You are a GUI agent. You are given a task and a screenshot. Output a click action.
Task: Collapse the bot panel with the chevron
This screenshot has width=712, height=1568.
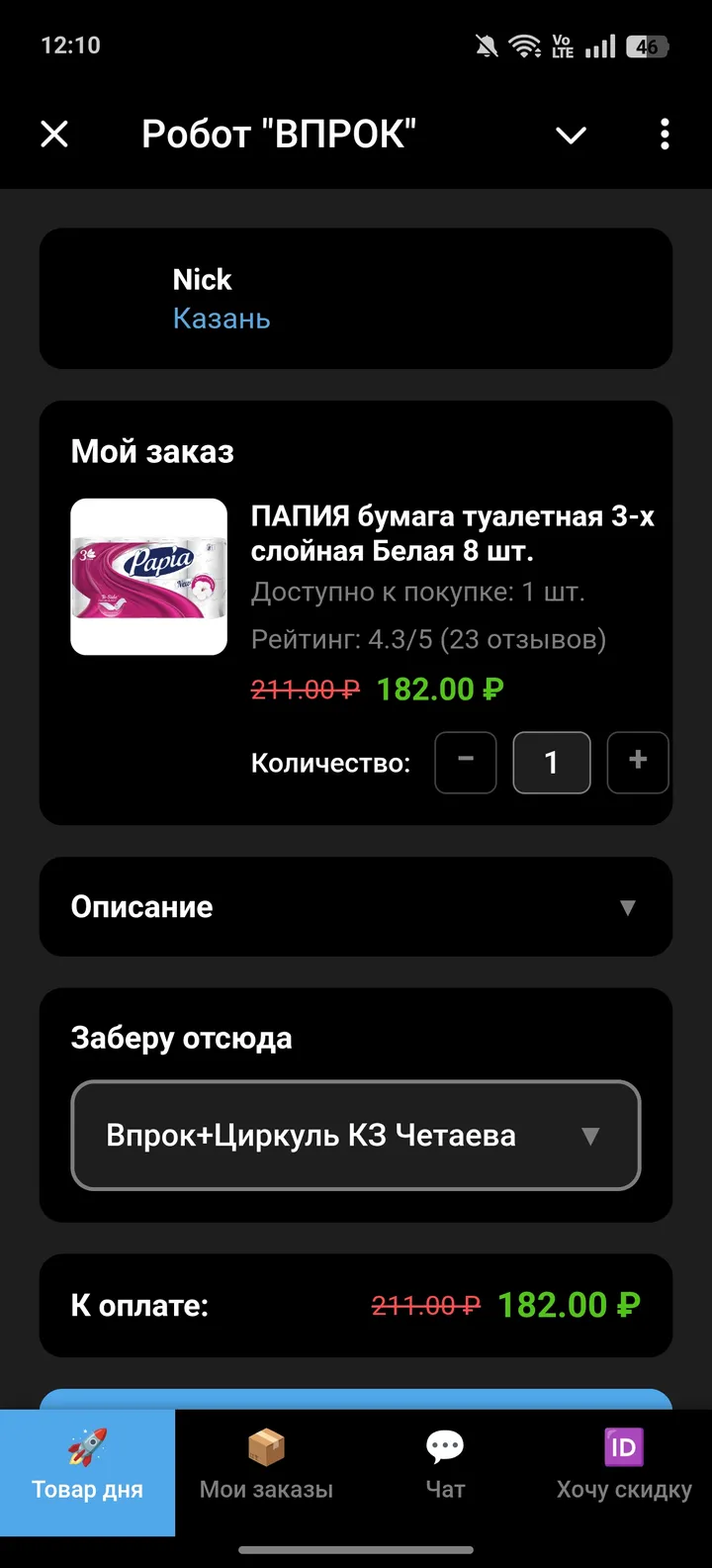[571, 137]
